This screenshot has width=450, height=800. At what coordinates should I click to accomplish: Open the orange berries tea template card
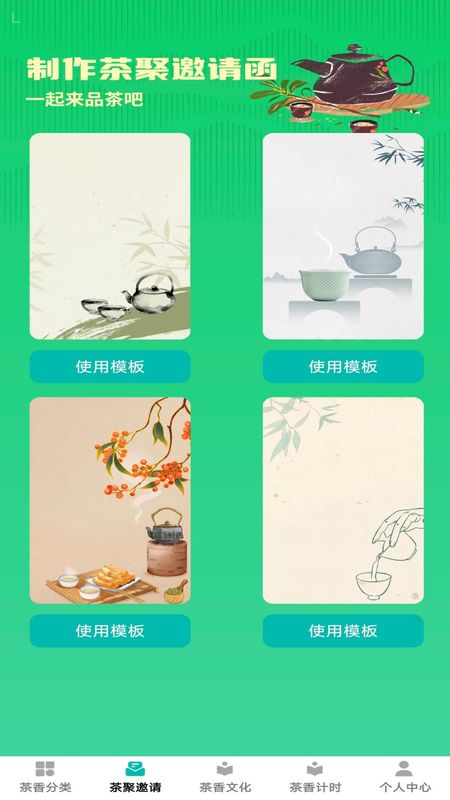(x=110, y=501)
